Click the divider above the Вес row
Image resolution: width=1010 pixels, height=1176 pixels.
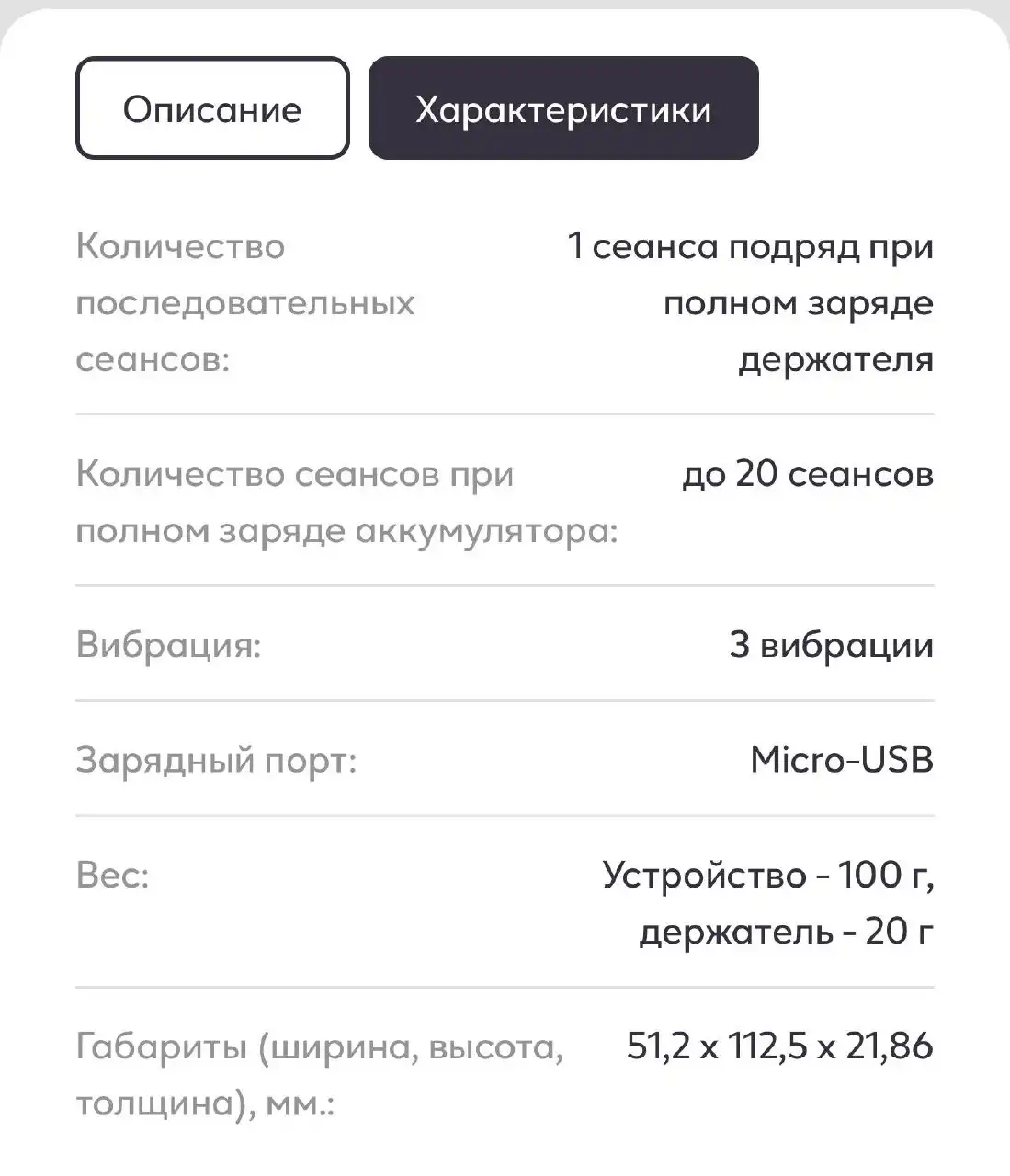click(x=505, y=814)
